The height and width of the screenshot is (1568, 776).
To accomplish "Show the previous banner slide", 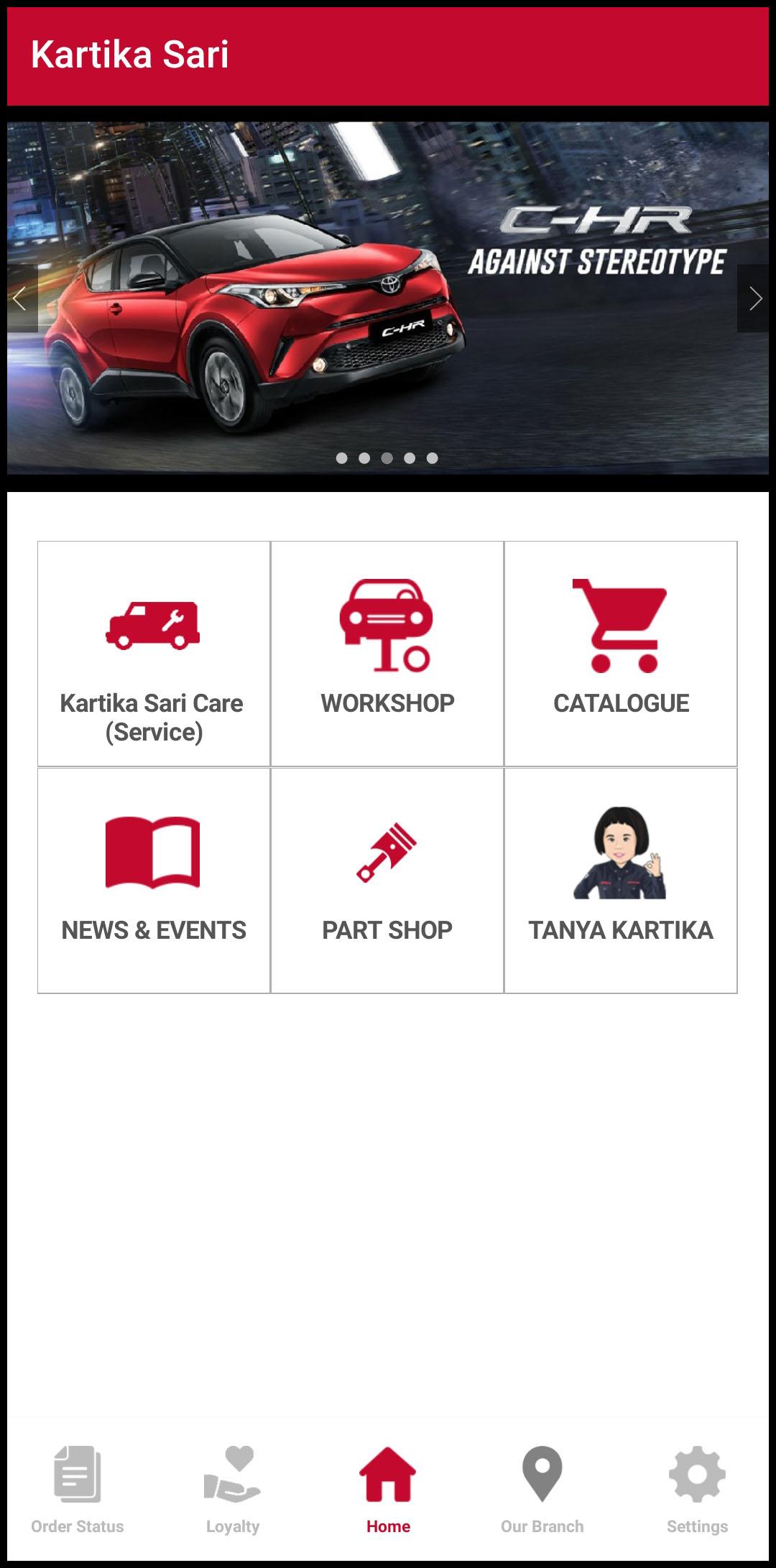I will (x=21, y=298).
